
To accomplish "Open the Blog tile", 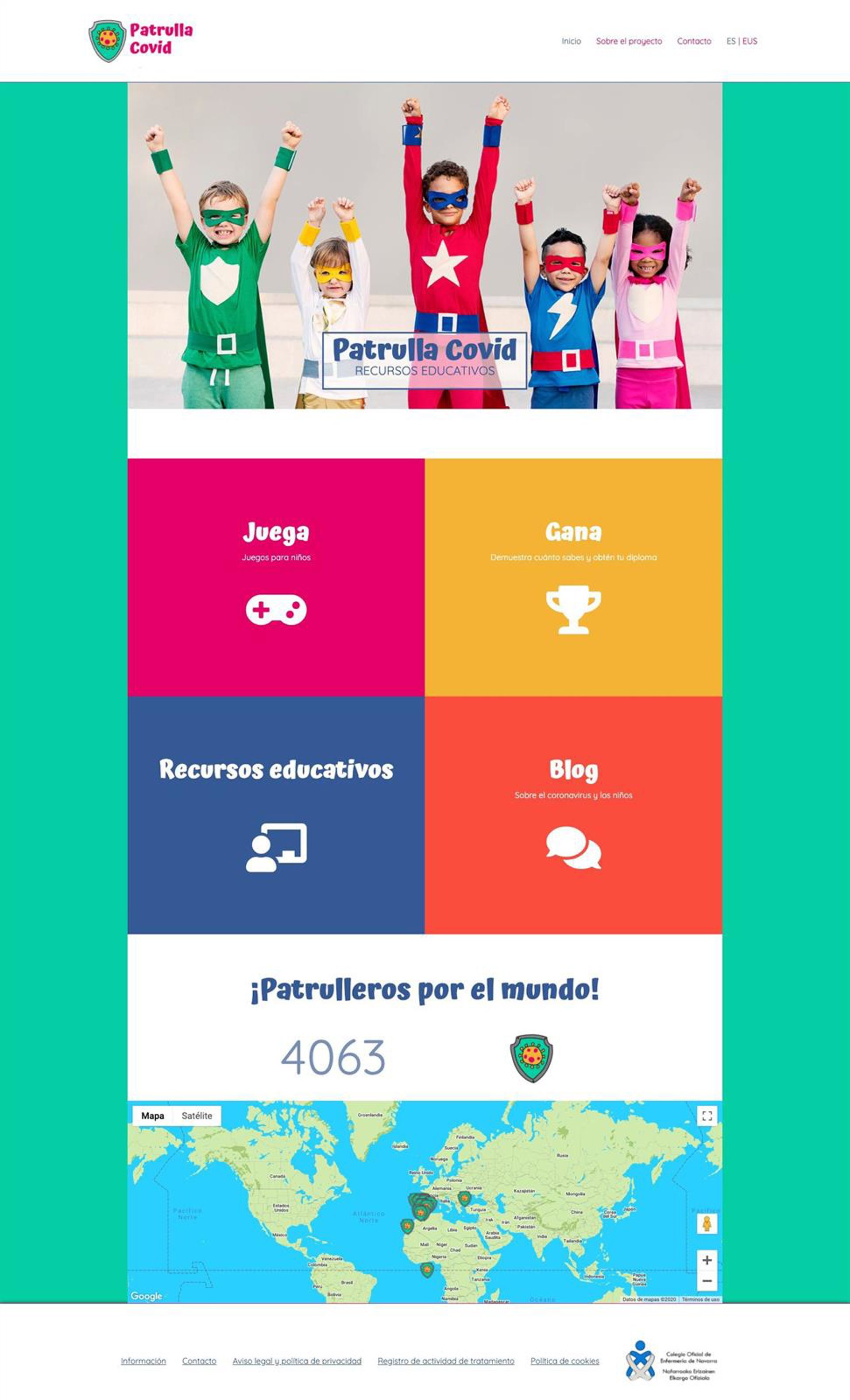I will tap(573, 814).
